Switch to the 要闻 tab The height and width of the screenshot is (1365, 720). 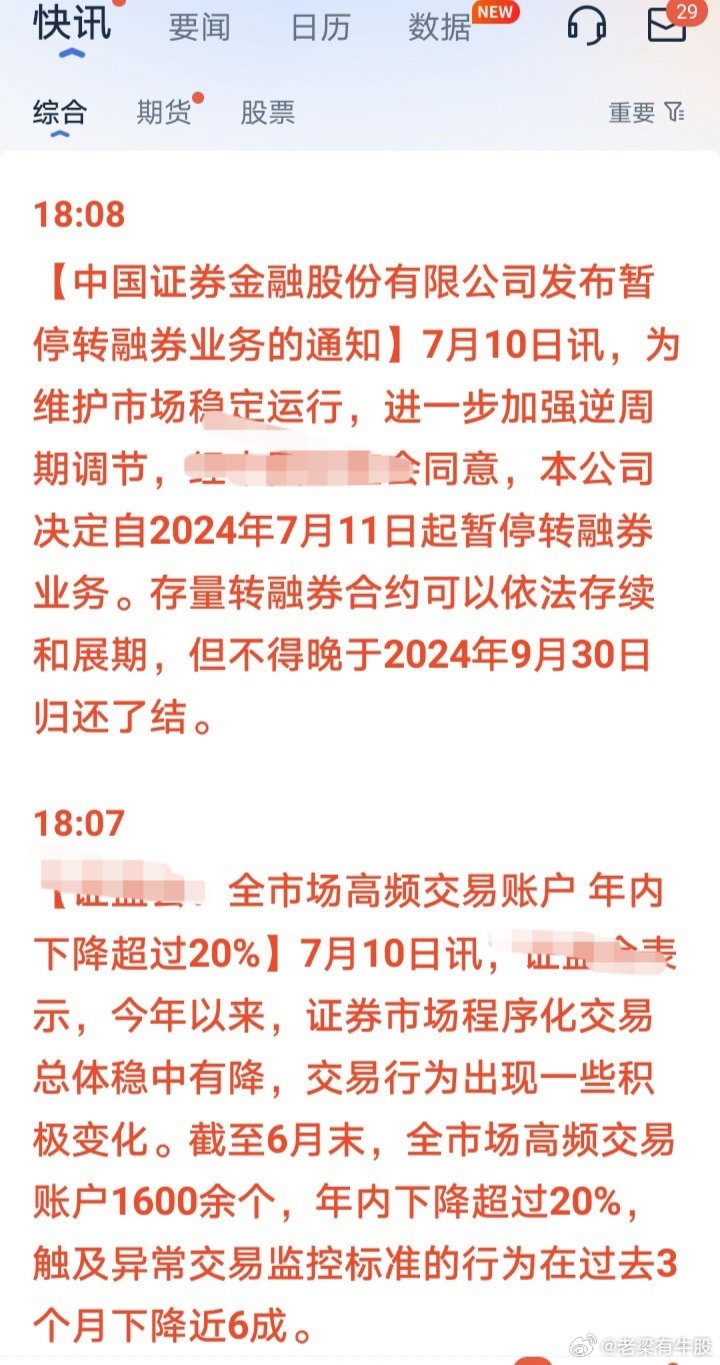click(199, 27)
